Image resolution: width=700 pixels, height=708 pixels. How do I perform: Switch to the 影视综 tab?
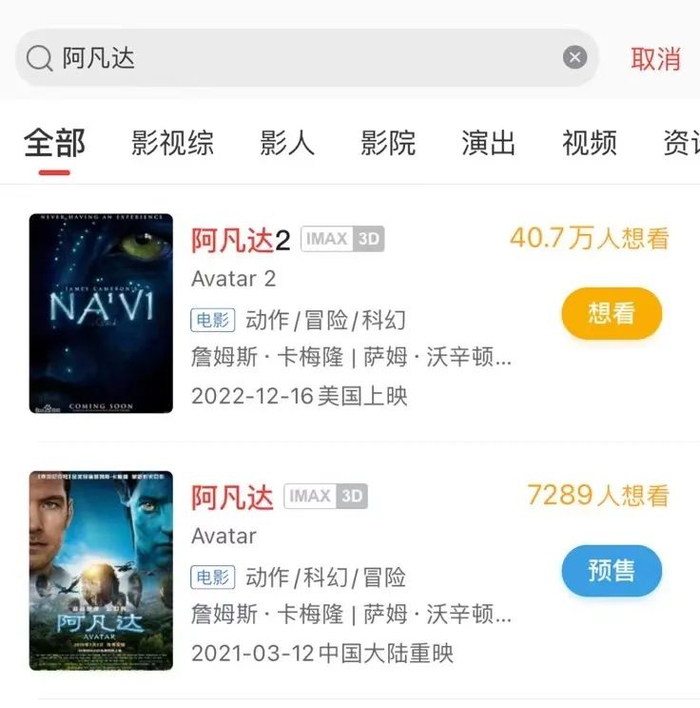pos(173,143)
